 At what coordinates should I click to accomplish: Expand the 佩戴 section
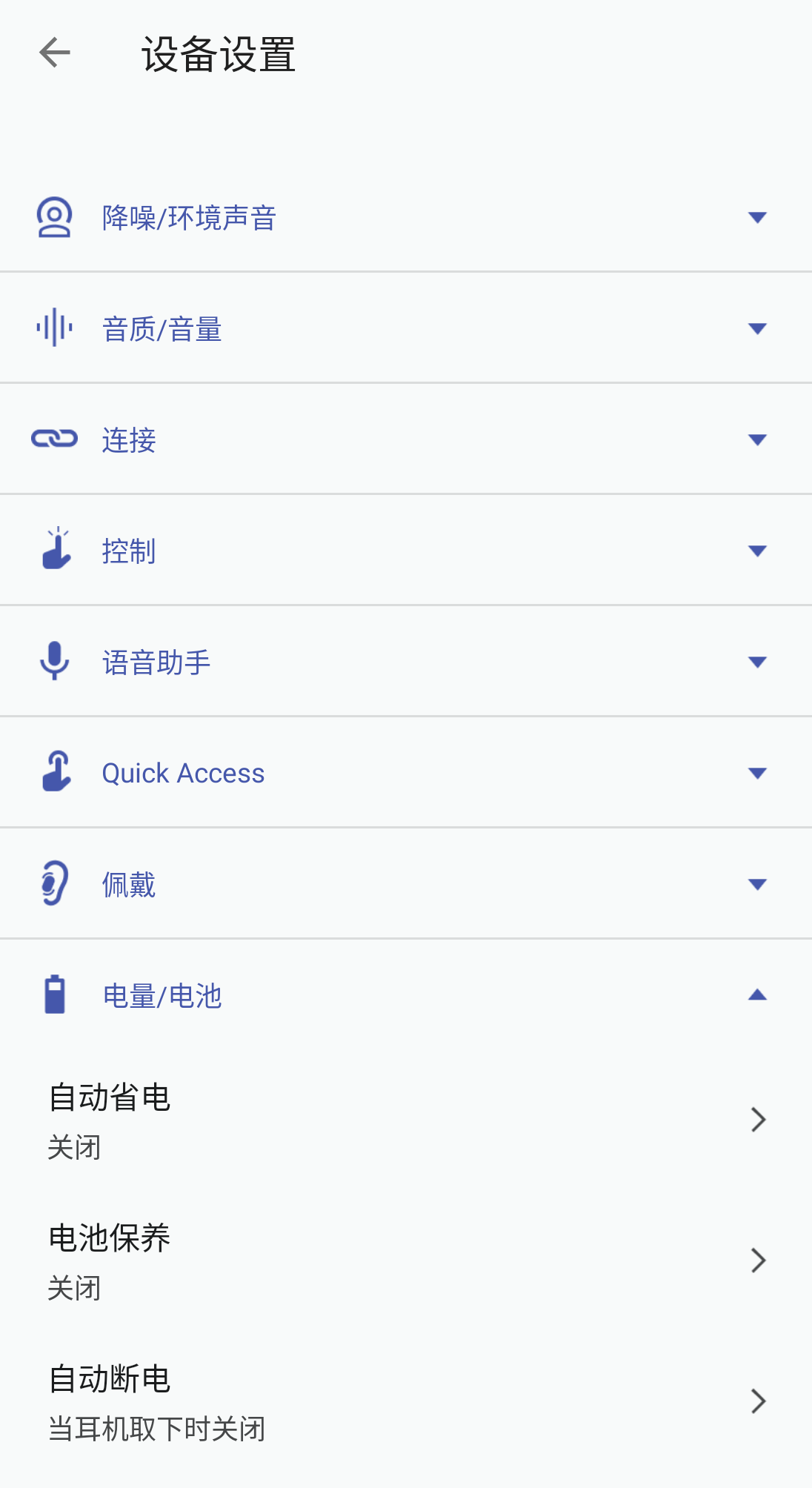click(x=405, y=884)
